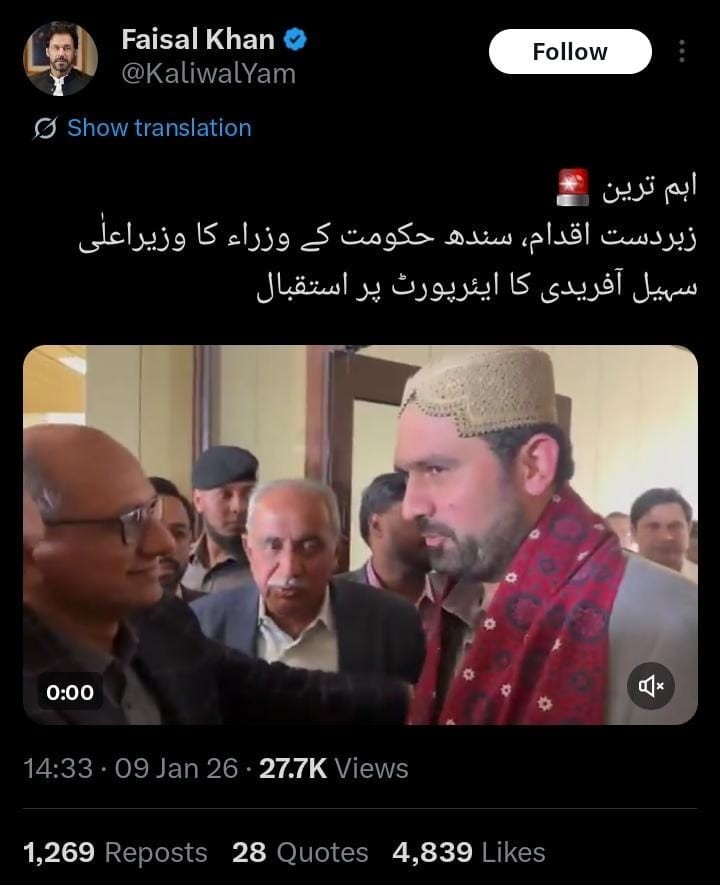720x885 pixels.
Task: Play the video in the post
Action: 360,535
